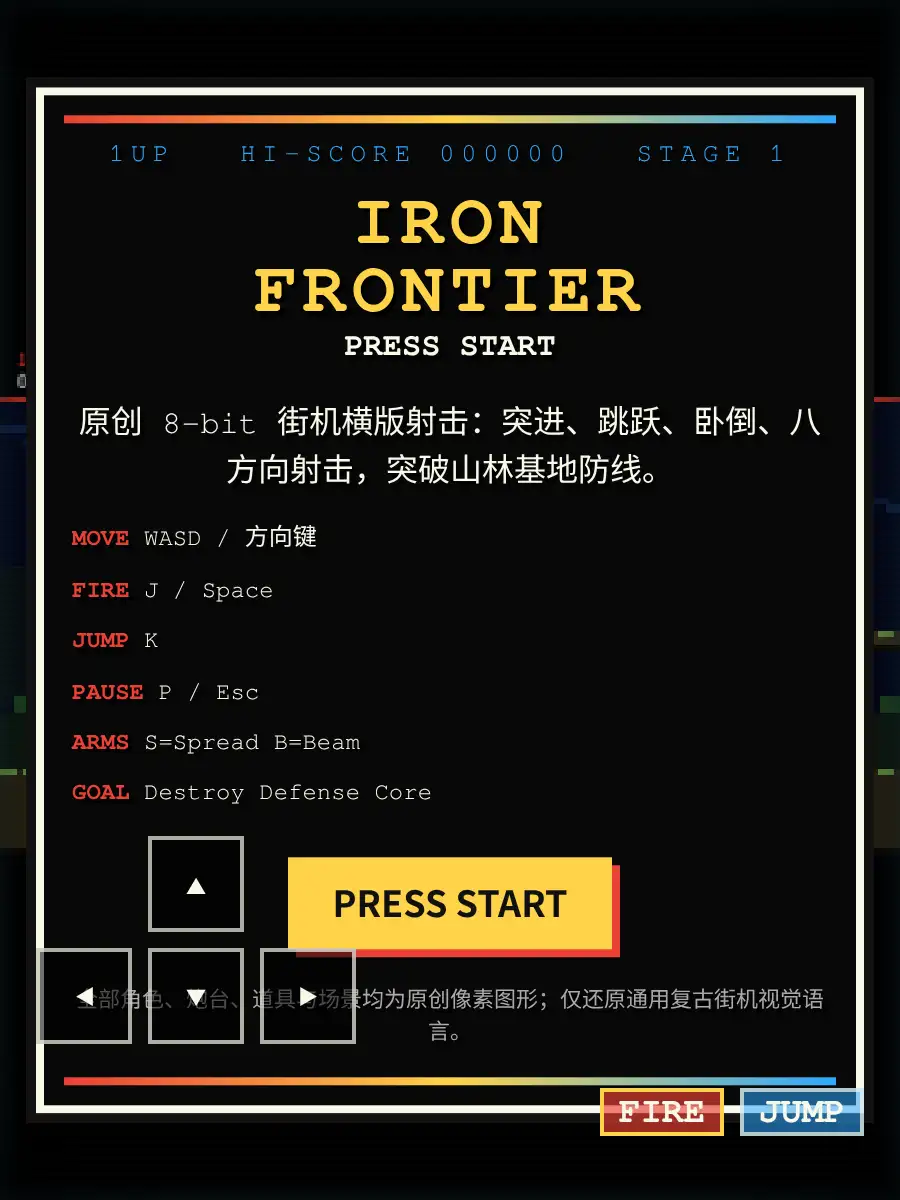
Task: Select the STAGE 1 indicator
Action: pos(711,153)
